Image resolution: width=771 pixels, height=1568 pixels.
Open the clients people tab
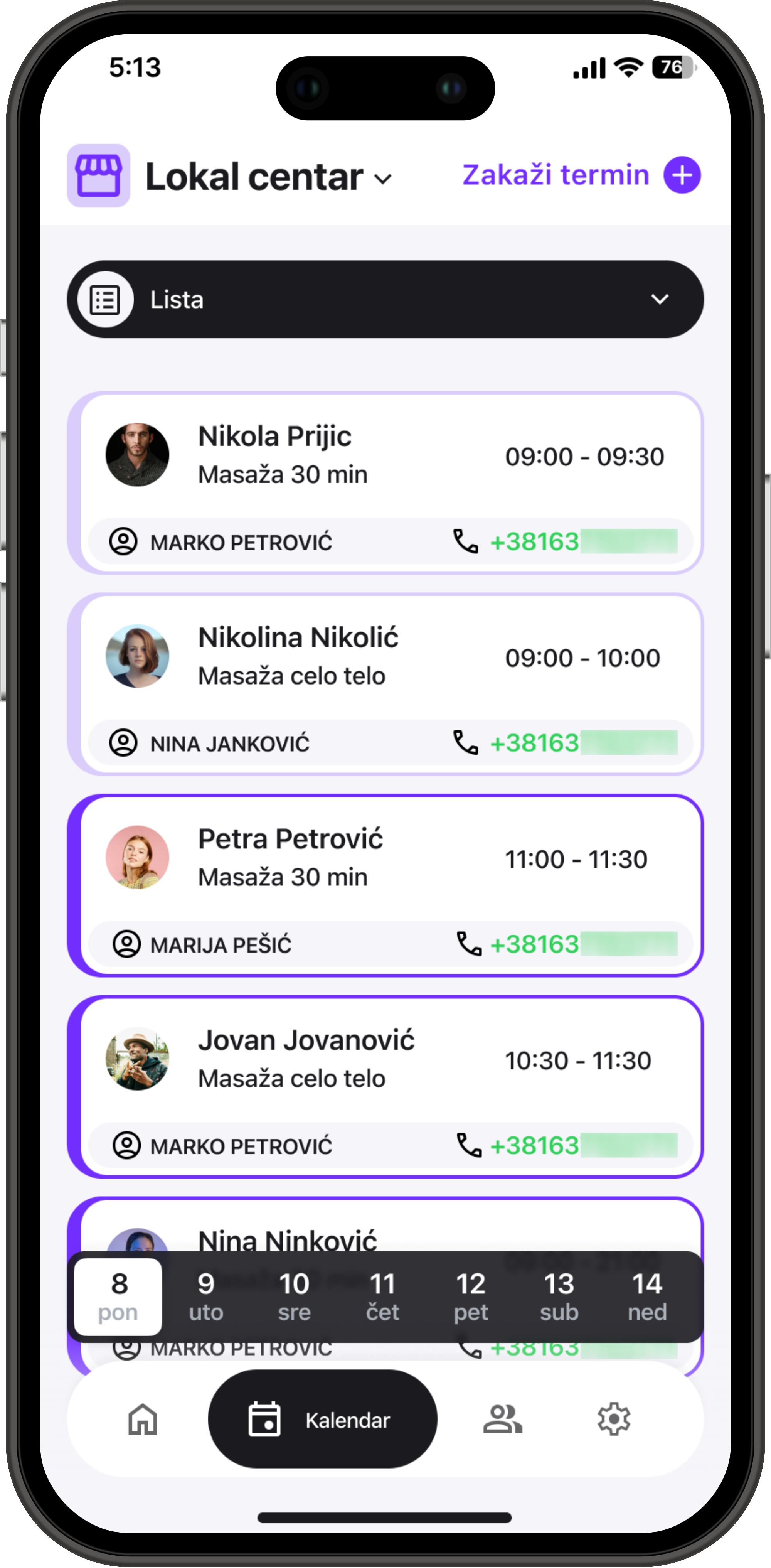coord(503,1420)
